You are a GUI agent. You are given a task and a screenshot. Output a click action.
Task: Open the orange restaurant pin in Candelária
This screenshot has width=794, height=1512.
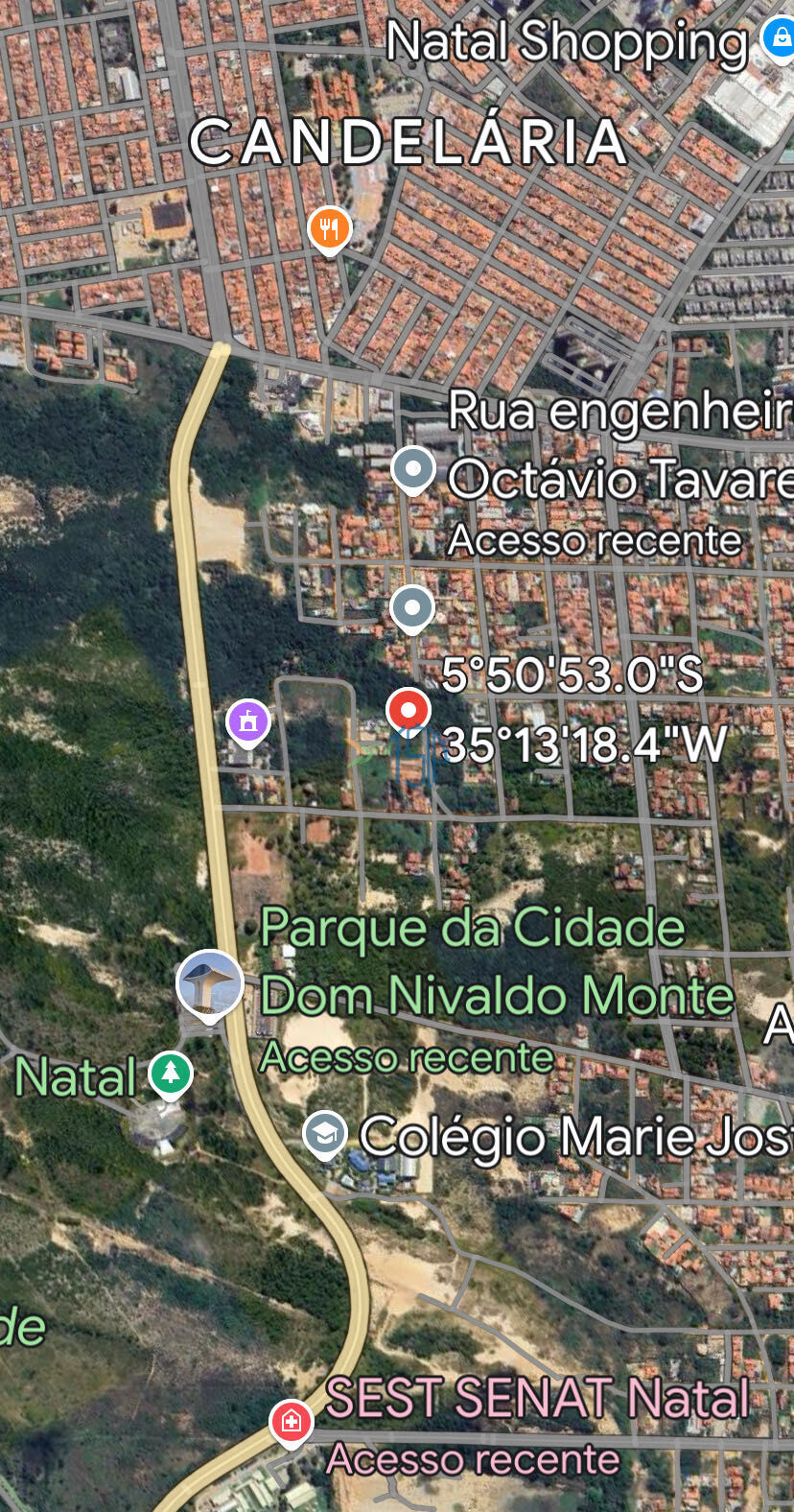329,229
